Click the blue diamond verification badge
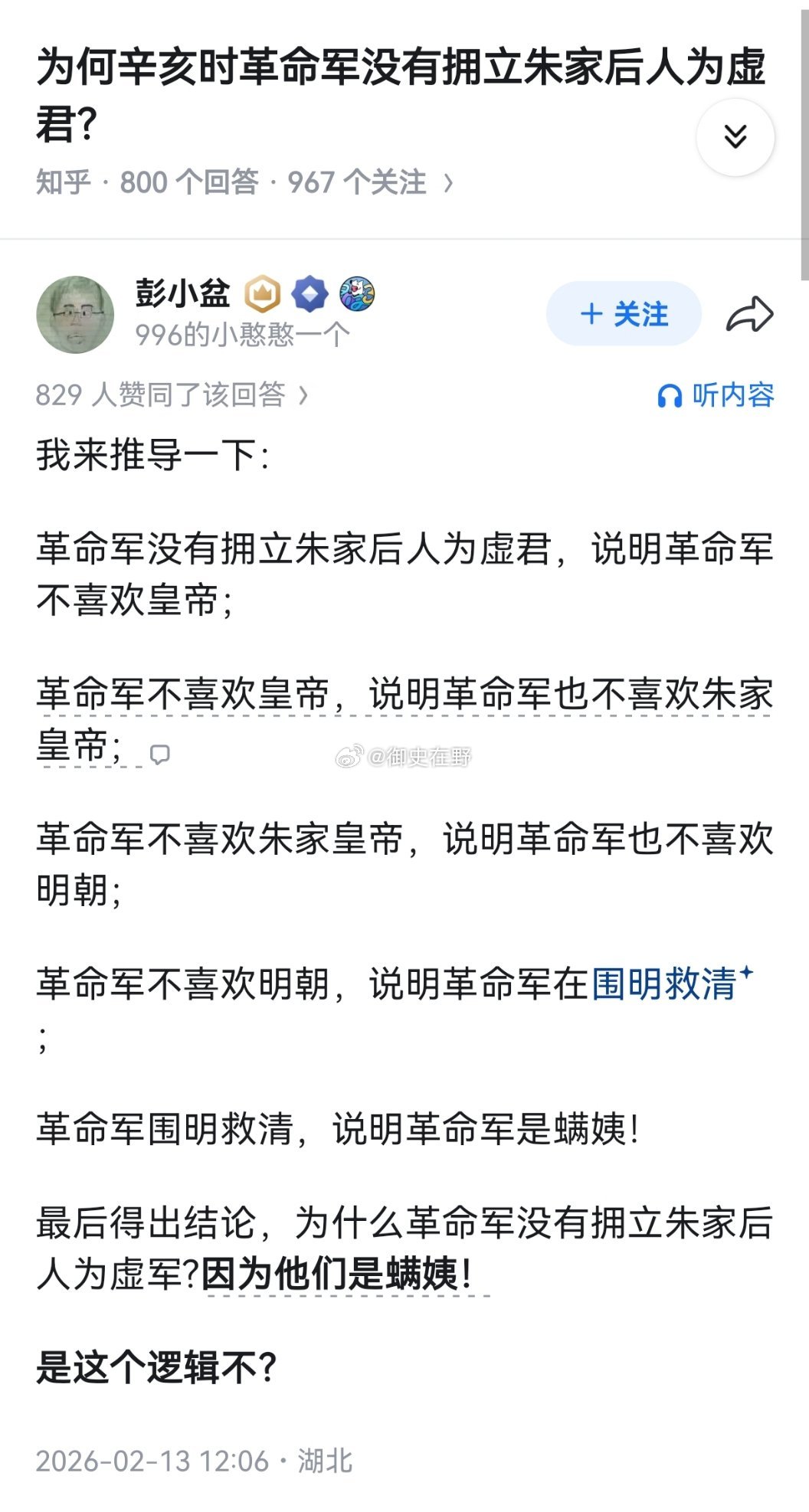Viewport: 809px width, 1512px height. pyautogui.click(x=309, y=293)
